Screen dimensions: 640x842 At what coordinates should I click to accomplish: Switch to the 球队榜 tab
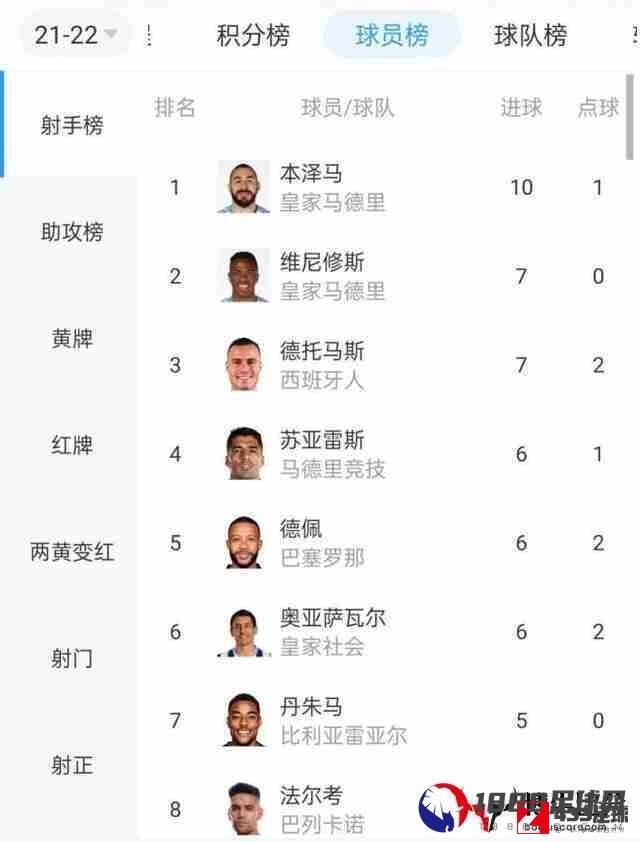[x=530, y=36]
